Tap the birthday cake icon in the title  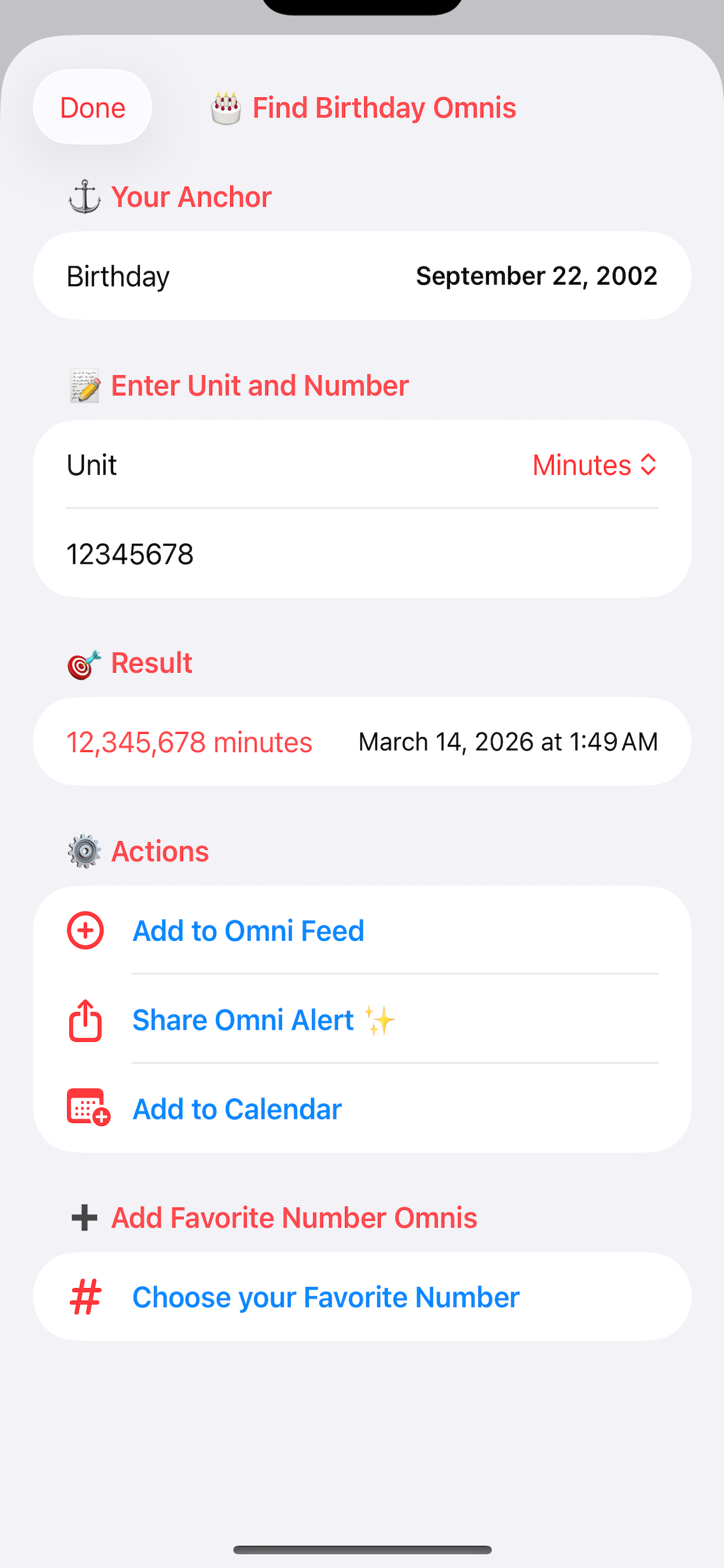click(226, 107)
